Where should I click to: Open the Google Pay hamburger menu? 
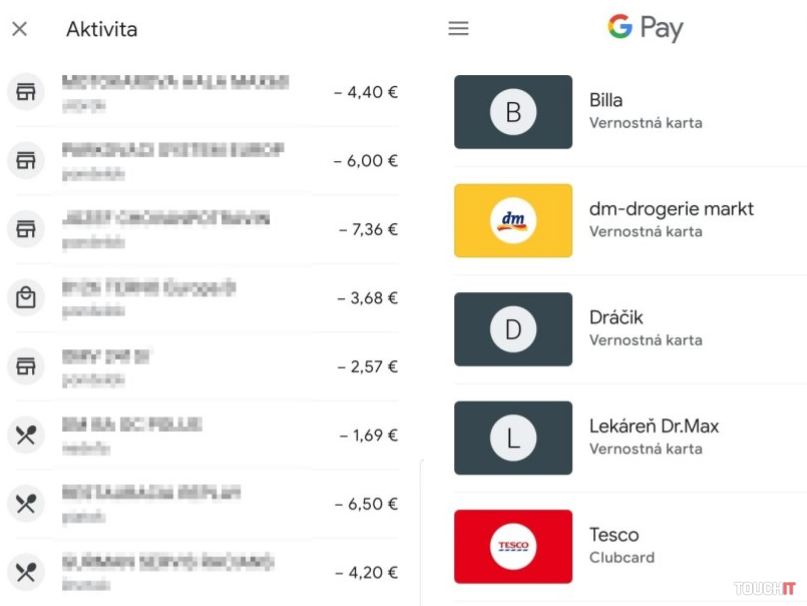tap(458, 29)
